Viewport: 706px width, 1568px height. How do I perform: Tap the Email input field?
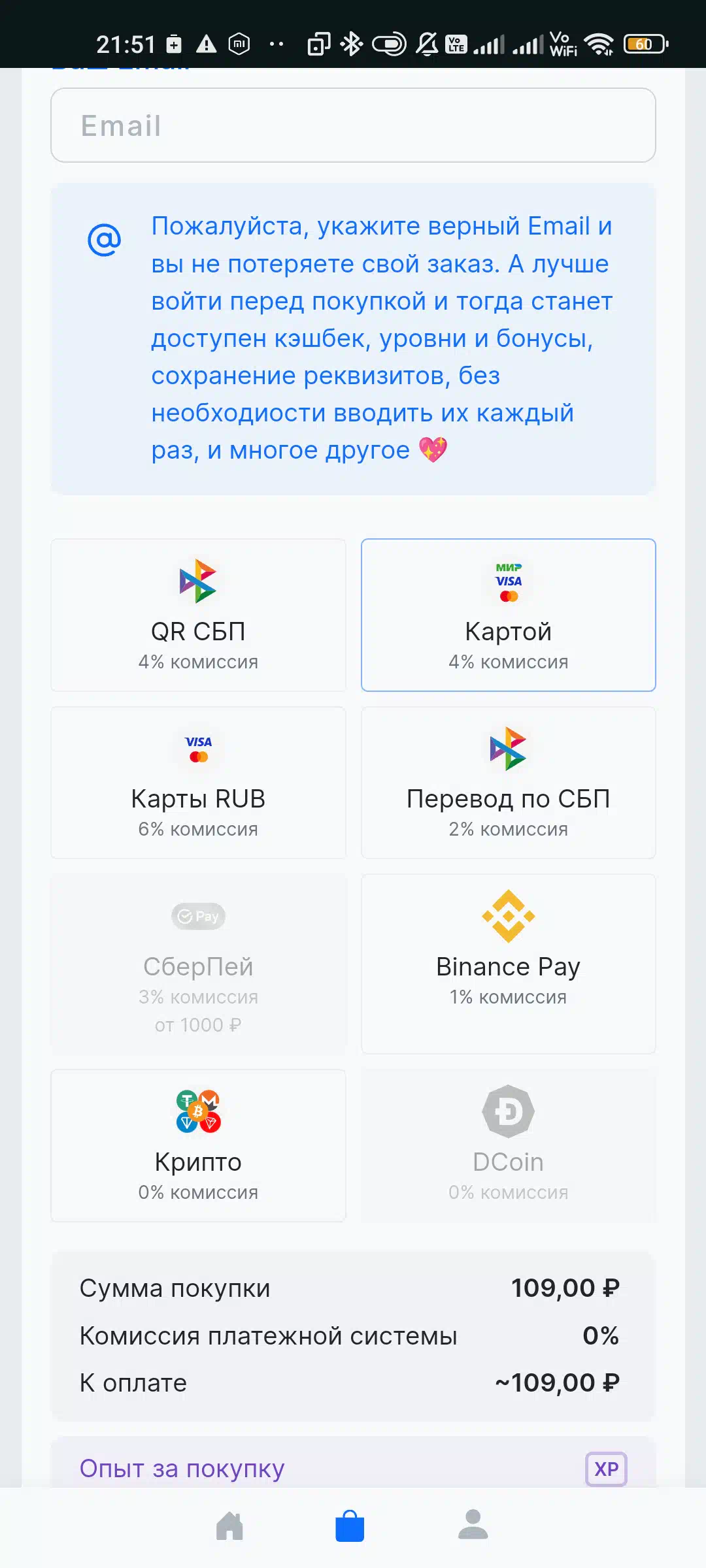(x=353, y=125)
